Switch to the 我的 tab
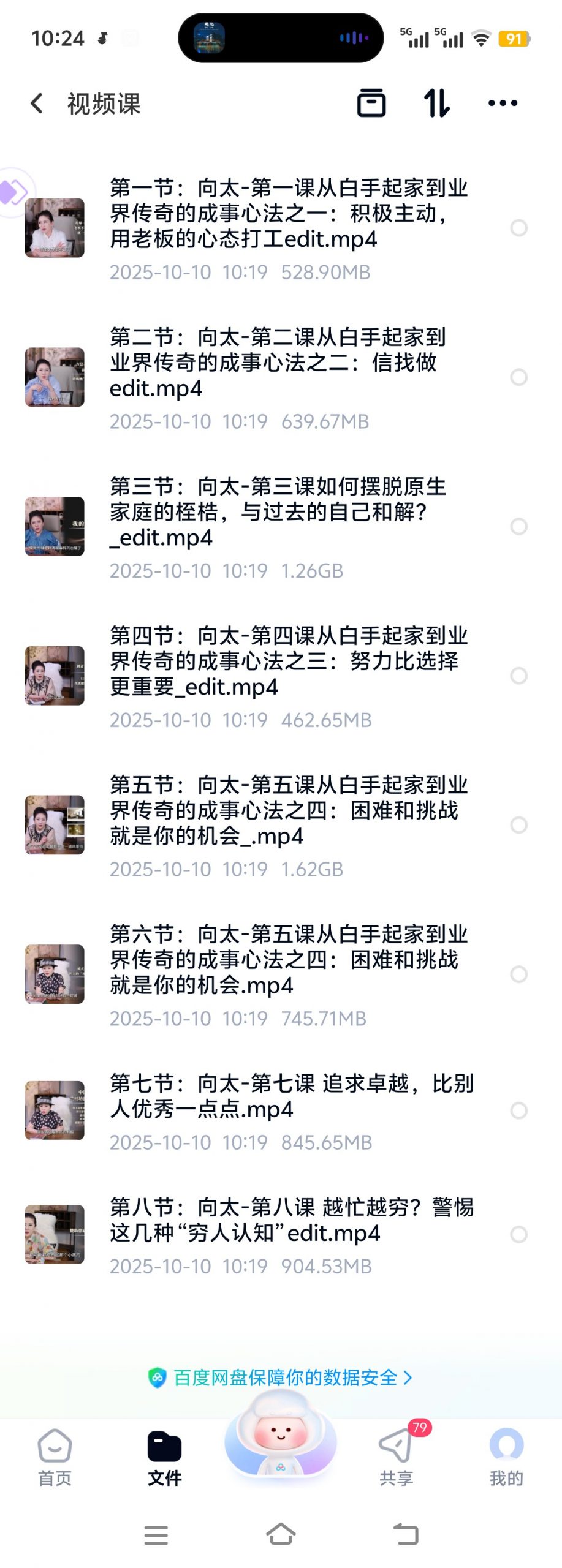Screen dimensions: 562x1568 coord(506,1457)
